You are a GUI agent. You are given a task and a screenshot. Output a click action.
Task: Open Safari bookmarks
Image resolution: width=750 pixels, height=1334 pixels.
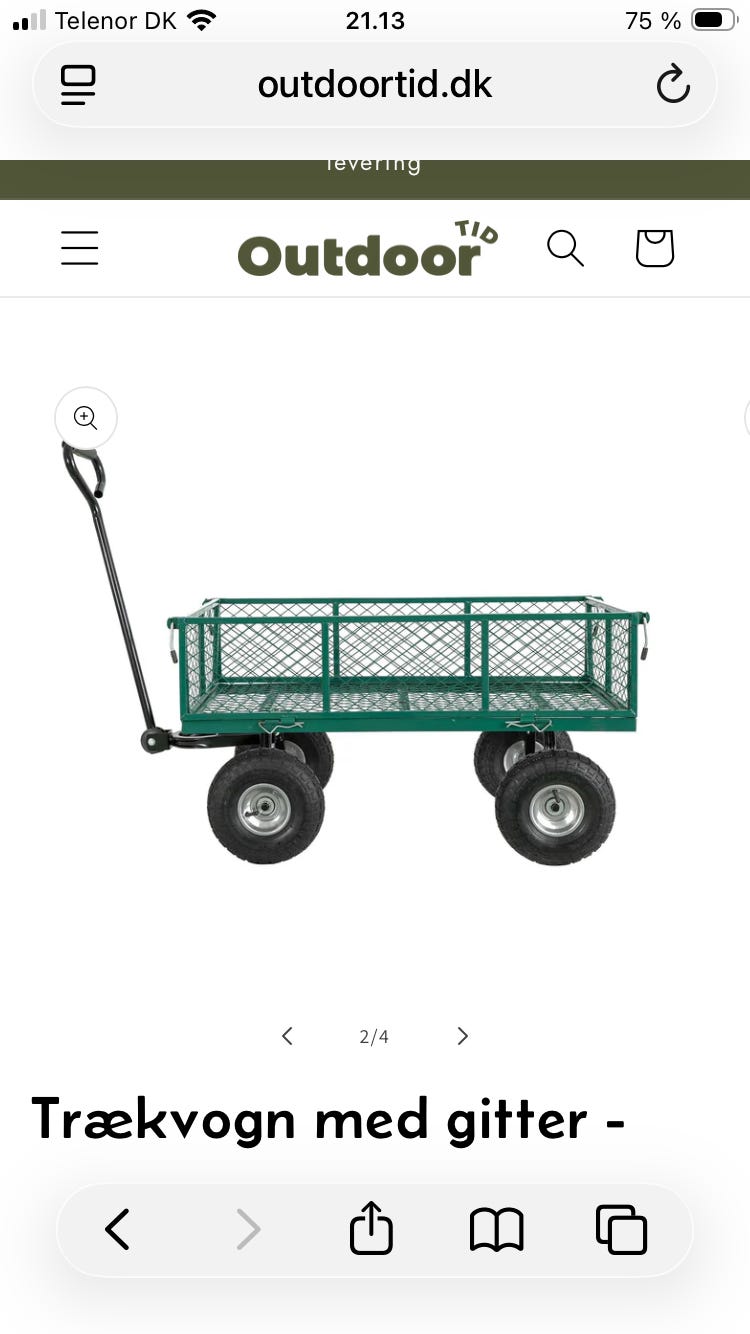(497, 1229)
